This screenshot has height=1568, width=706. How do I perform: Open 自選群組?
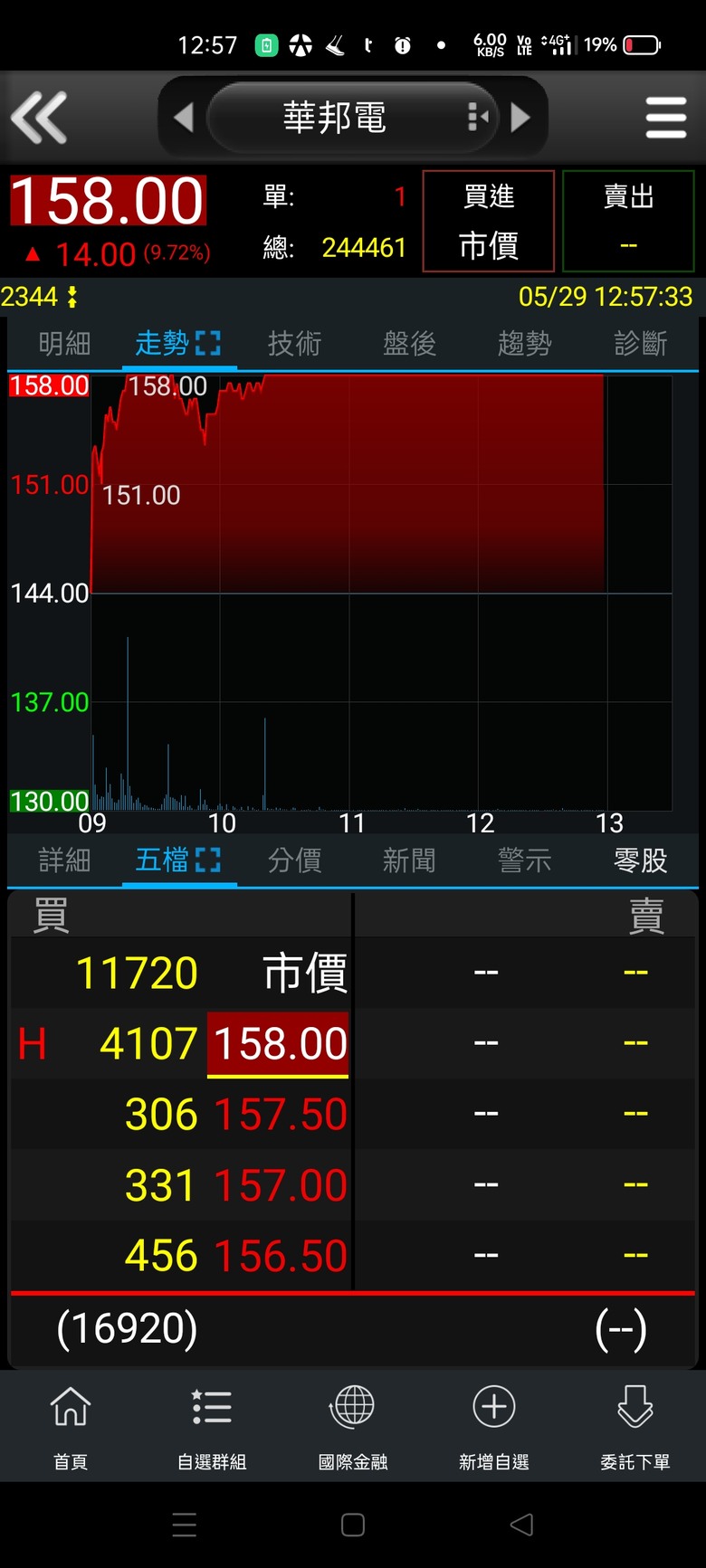[x=212, y=1427]
